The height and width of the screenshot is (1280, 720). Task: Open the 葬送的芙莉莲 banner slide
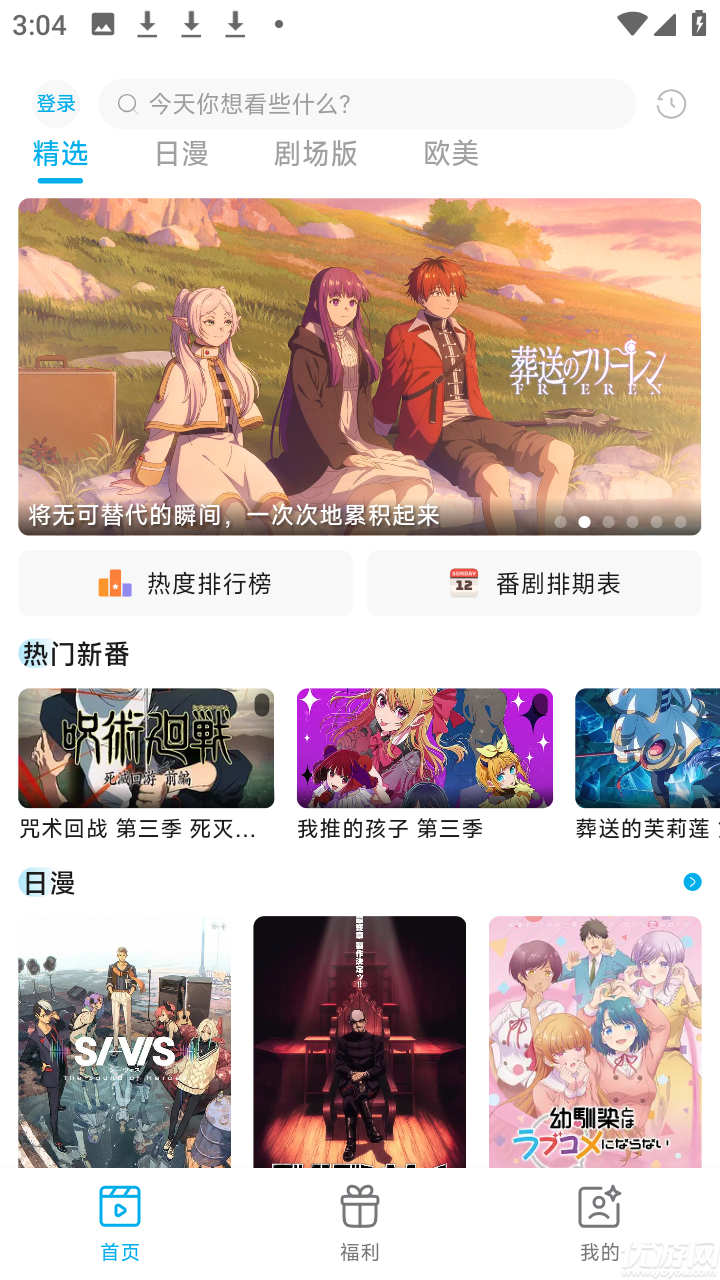tap(360, 367)
